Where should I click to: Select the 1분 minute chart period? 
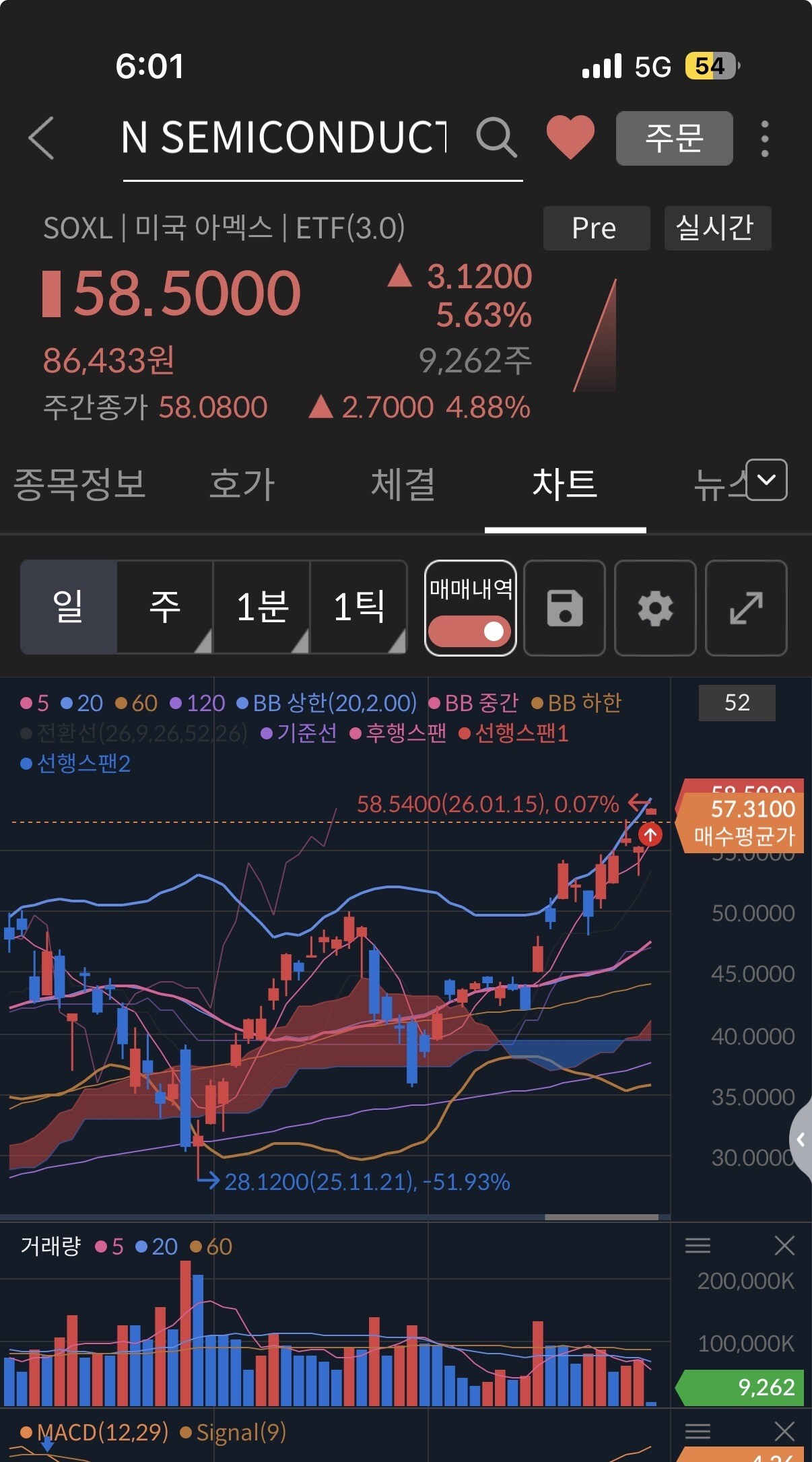pyautogui.click(x=262, y=607)
